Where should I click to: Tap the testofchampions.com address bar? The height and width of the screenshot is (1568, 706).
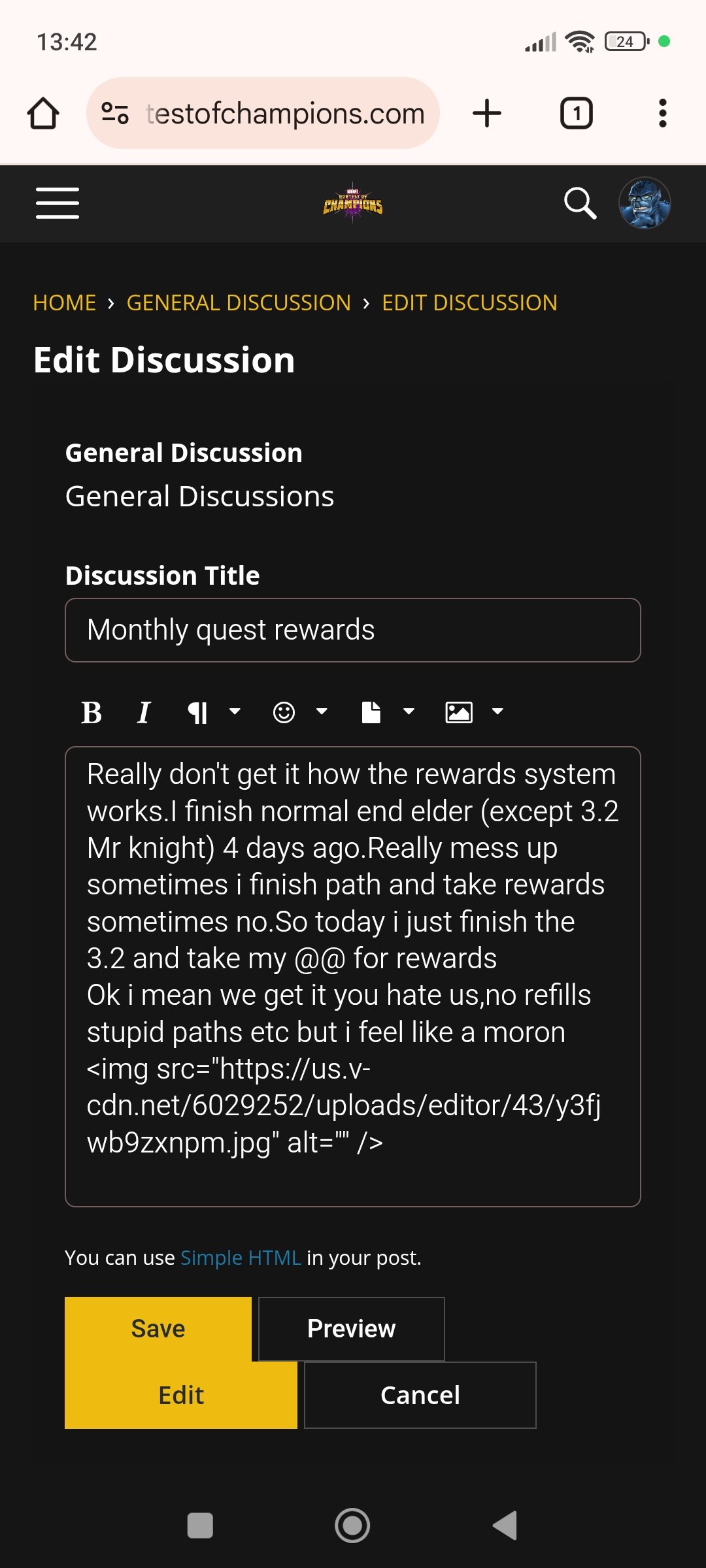(263, 114)
